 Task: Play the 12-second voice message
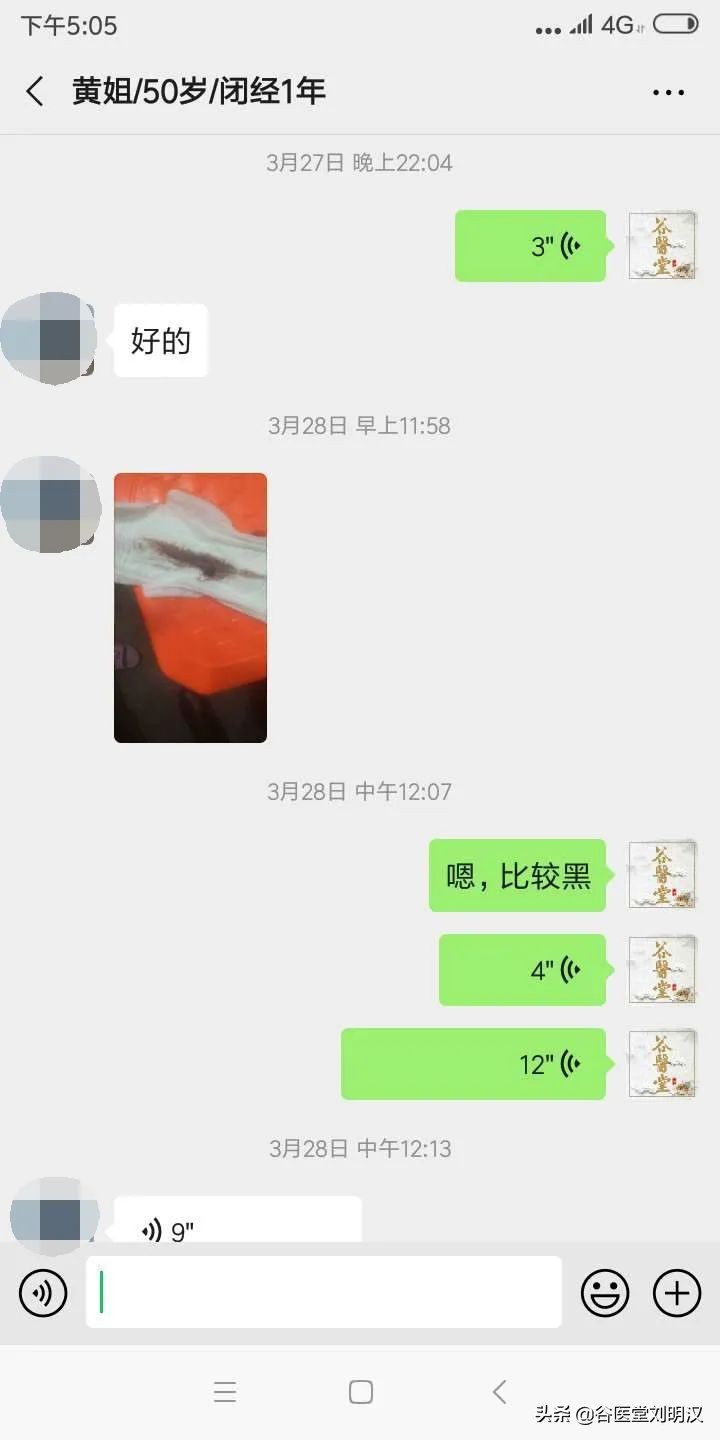(x=472, y=1064)
